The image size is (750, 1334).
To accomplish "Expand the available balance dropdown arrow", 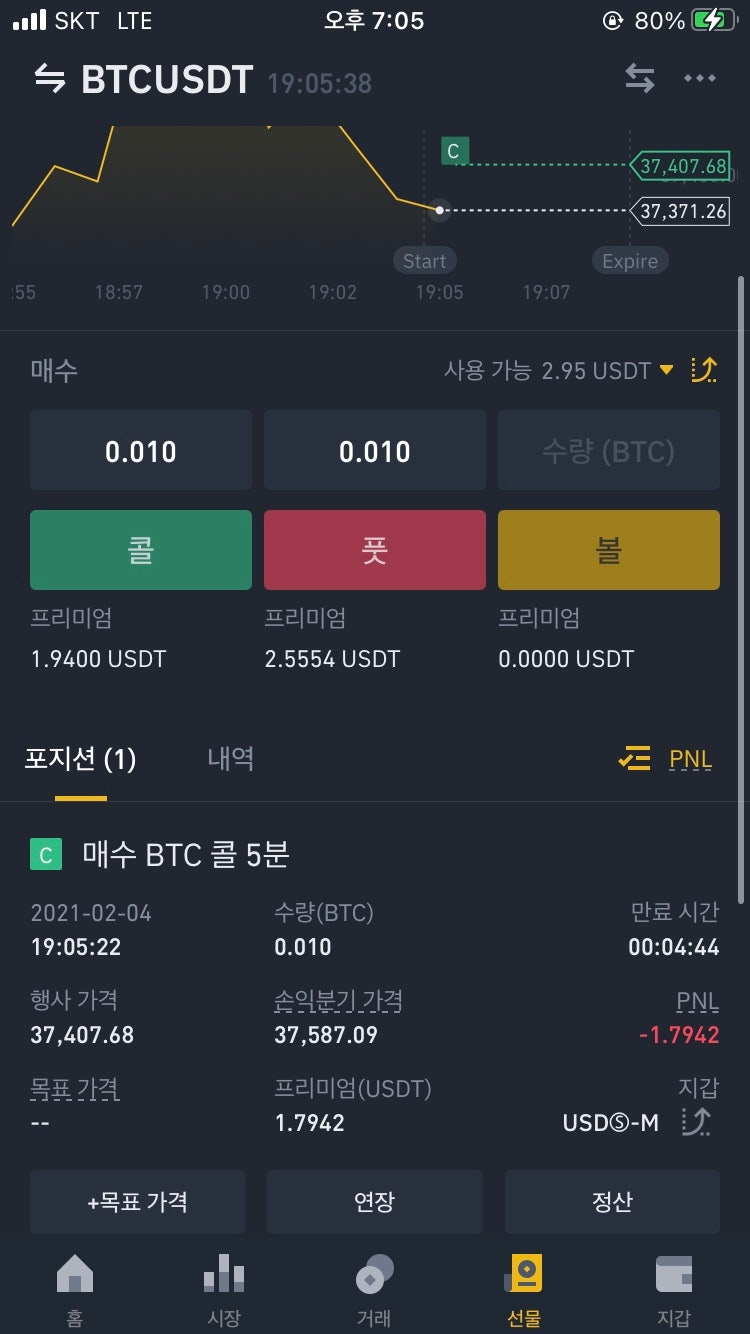I will (667, 371).
